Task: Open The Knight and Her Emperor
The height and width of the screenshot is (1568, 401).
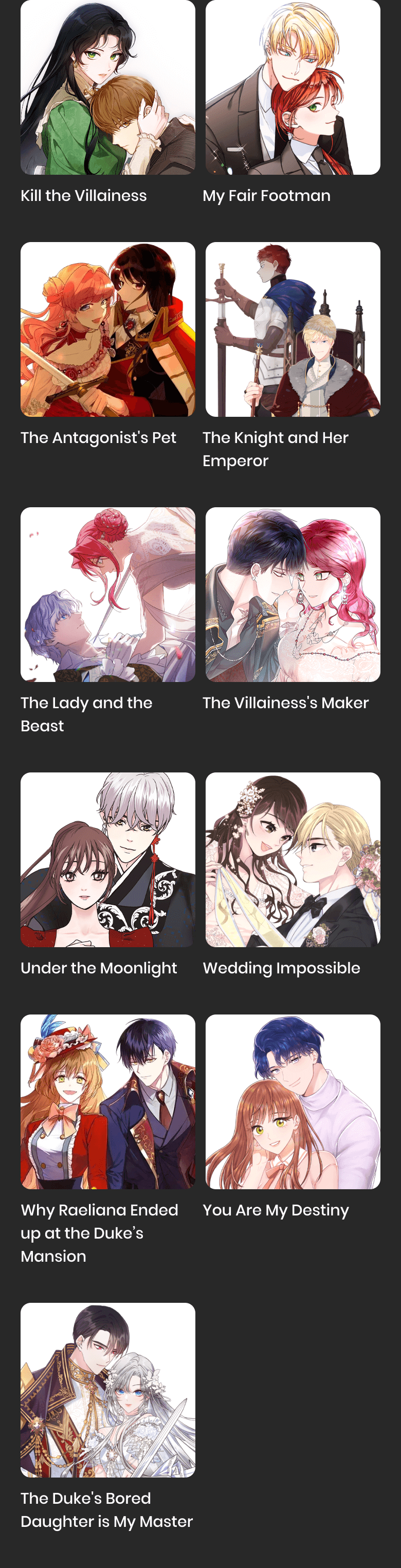Action: tap(293, 329)
